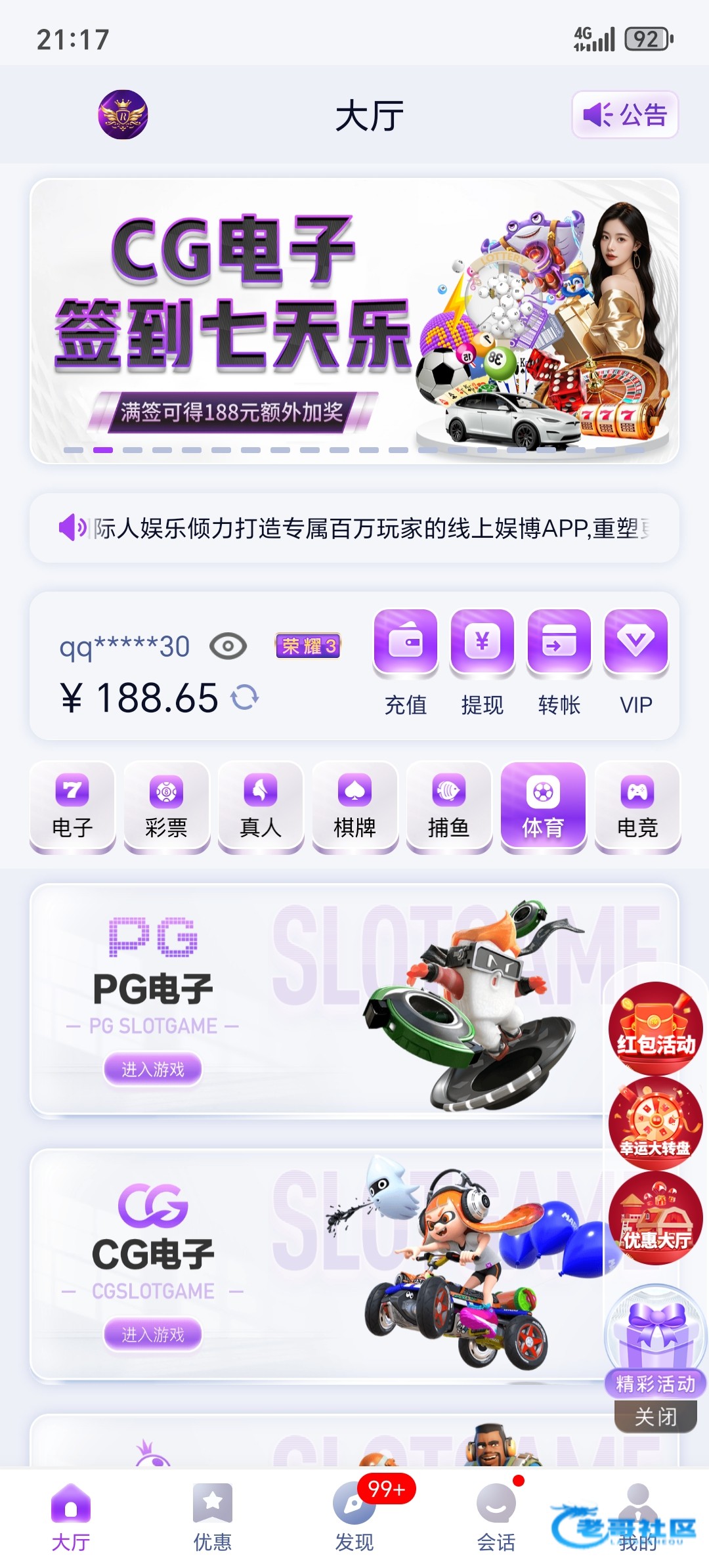This screenshot has width=709, height=1568.
Task: Close the floating activity panel via 关闭
Action: pos(655,1416)
